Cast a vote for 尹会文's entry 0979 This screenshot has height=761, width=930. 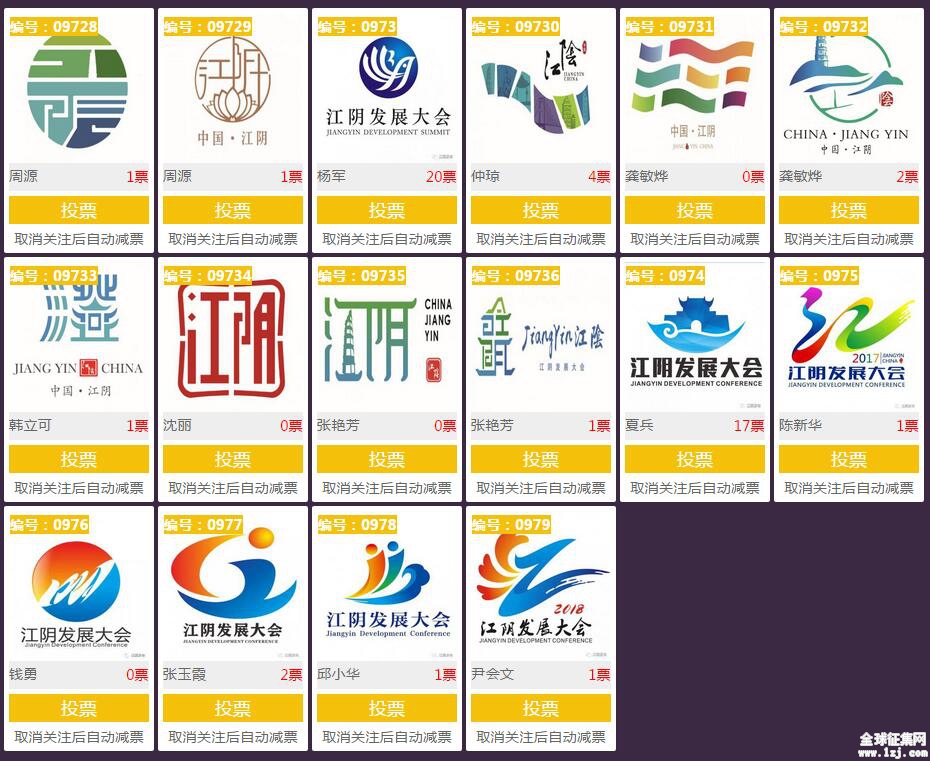pos(541,708)
